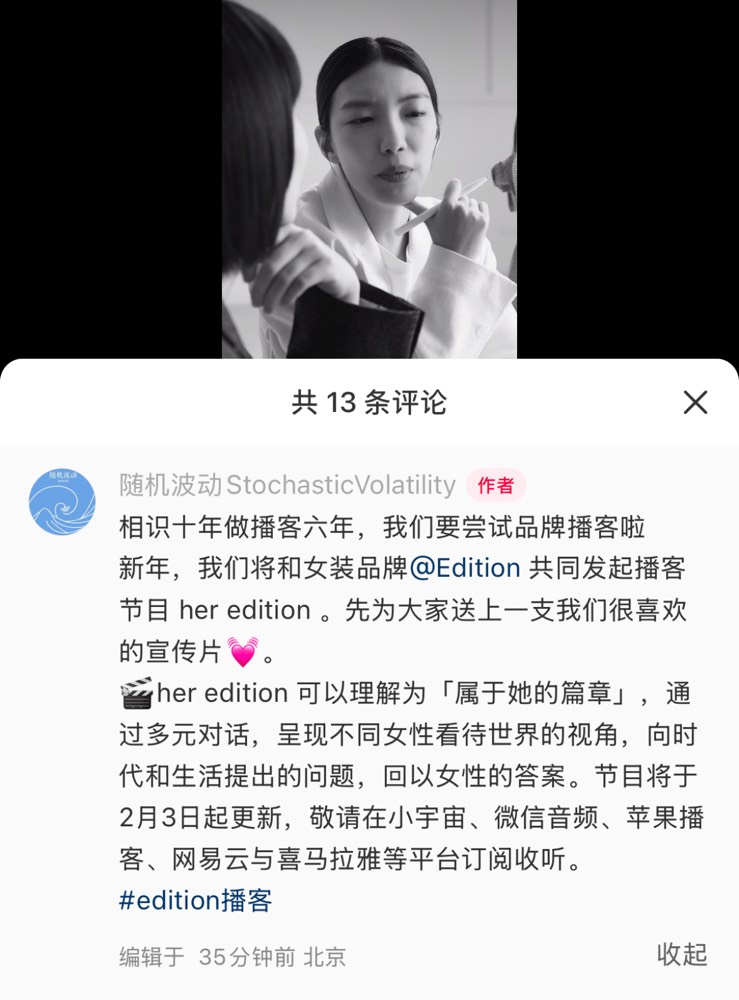Open the 随机波动StochasticVolatility username
Viewport: 739px width, 1000px height.
[x=287, y=486]
